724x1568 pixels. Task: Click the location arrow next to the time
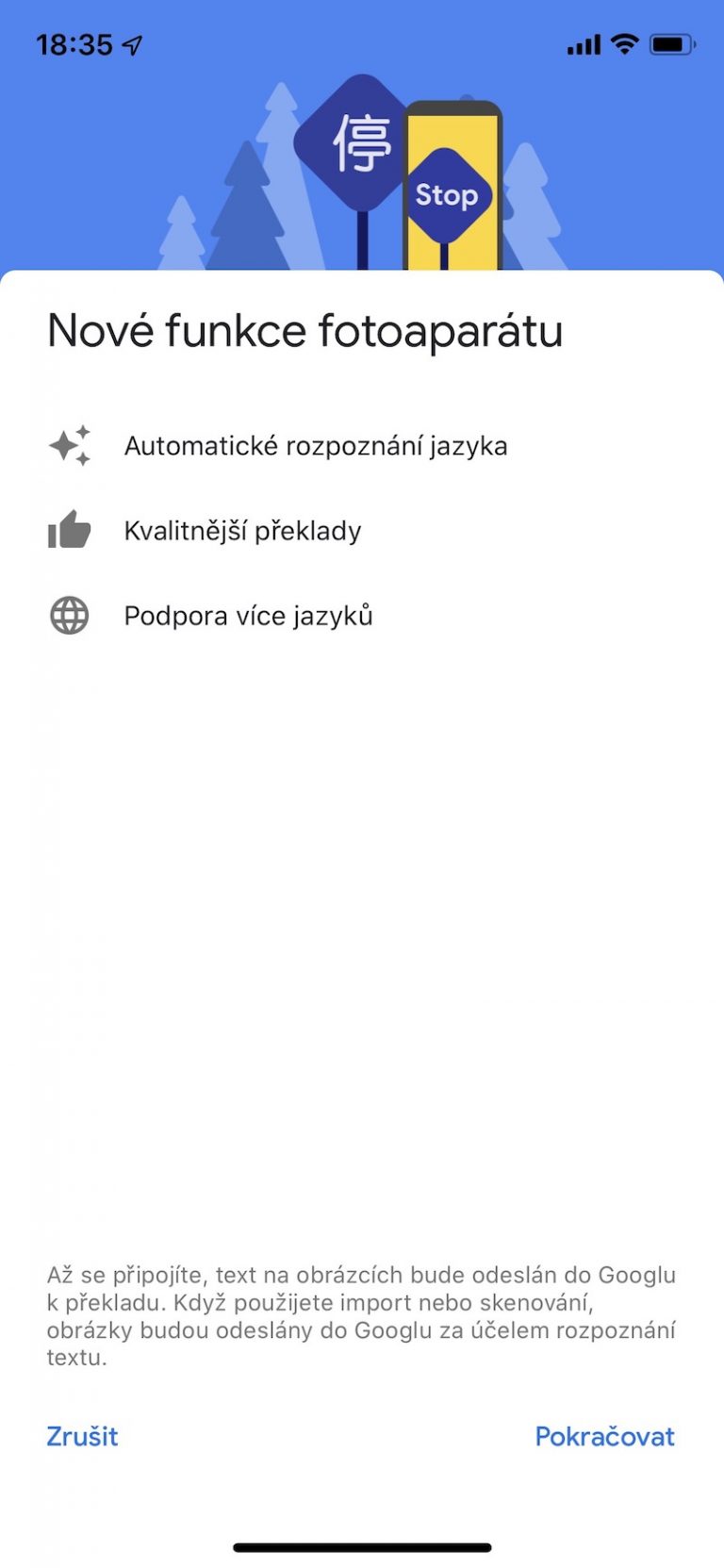pos(130,43)
